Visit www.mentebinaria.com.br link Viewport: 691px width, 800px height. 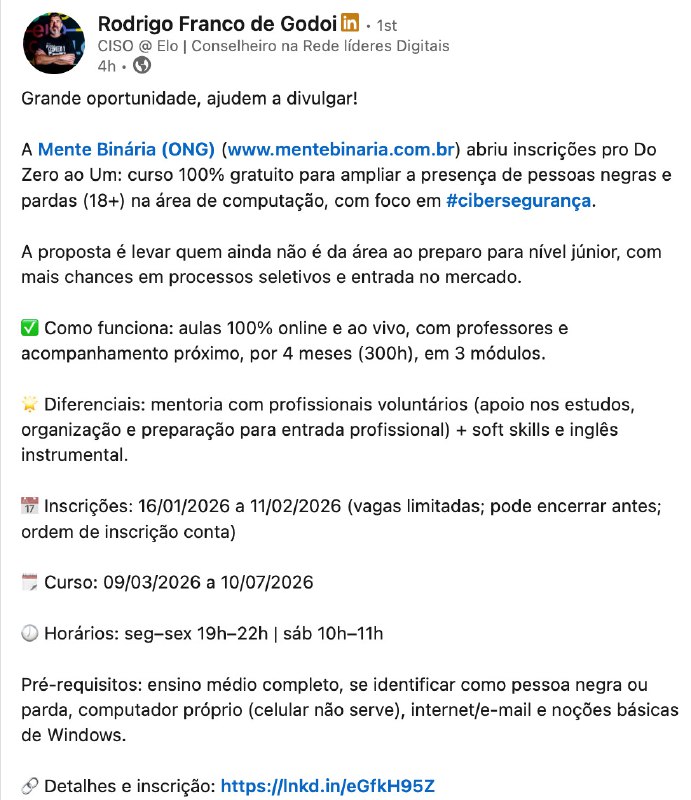[342, 150]
